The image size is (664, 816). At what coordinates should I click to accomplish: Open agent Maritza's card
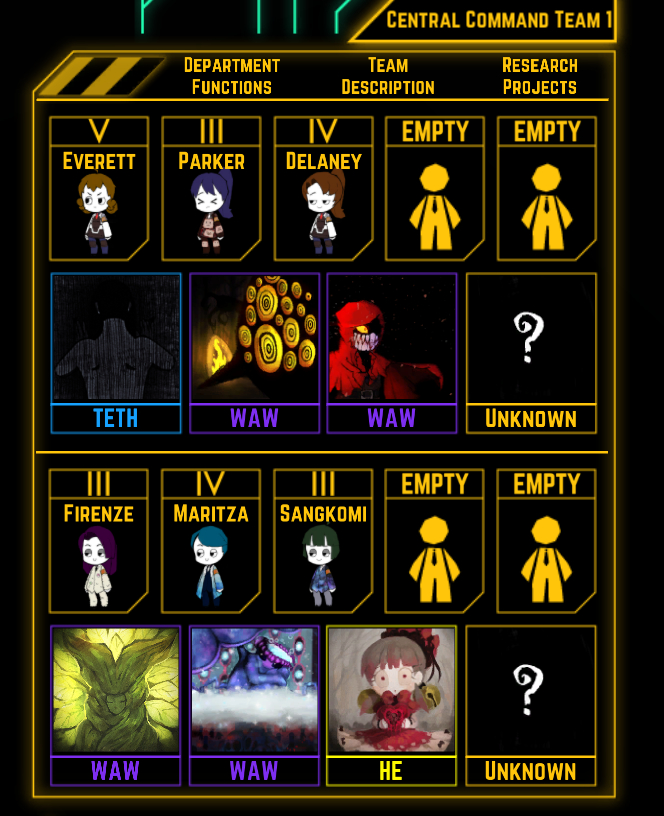coord(210,542)
